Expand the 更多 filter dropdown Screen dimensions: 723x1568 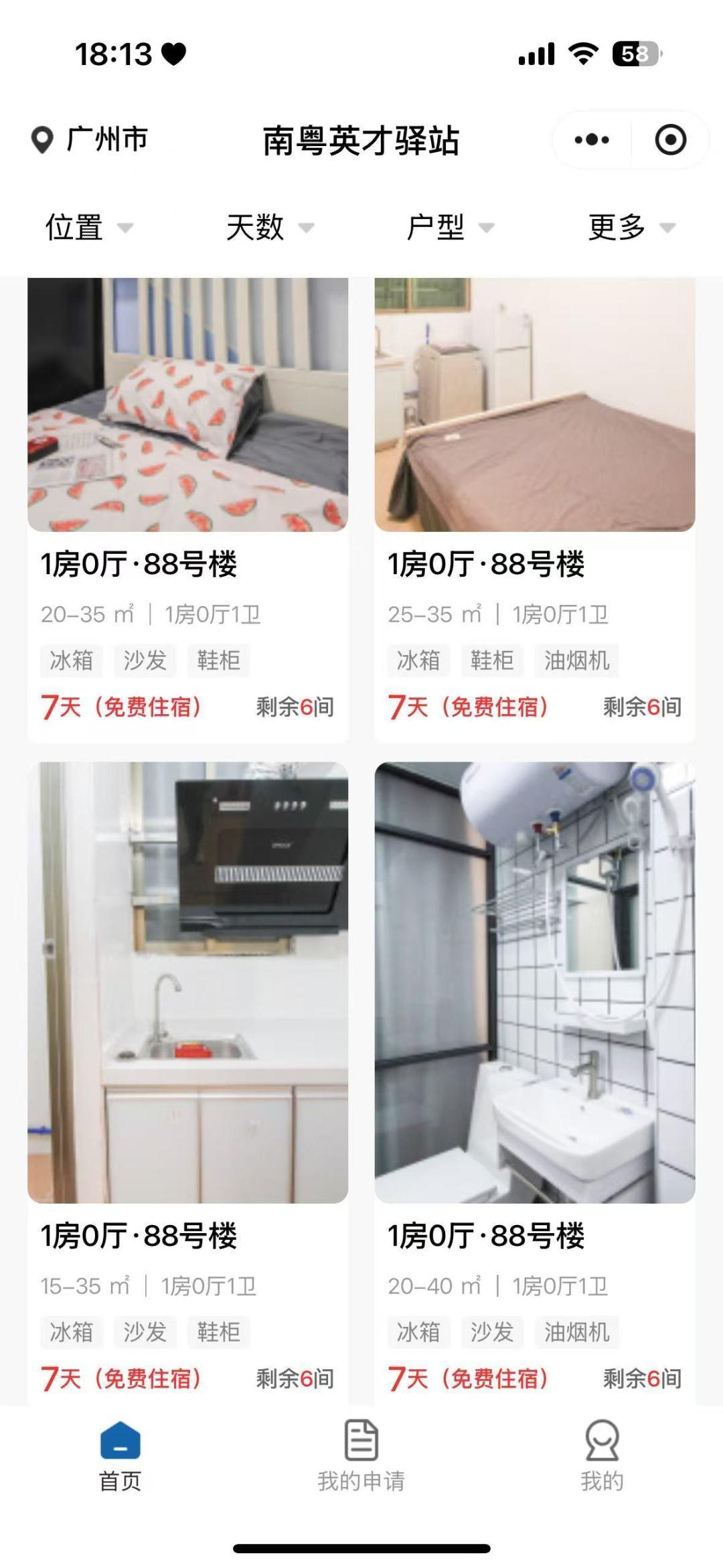click(x=631, y=228)
